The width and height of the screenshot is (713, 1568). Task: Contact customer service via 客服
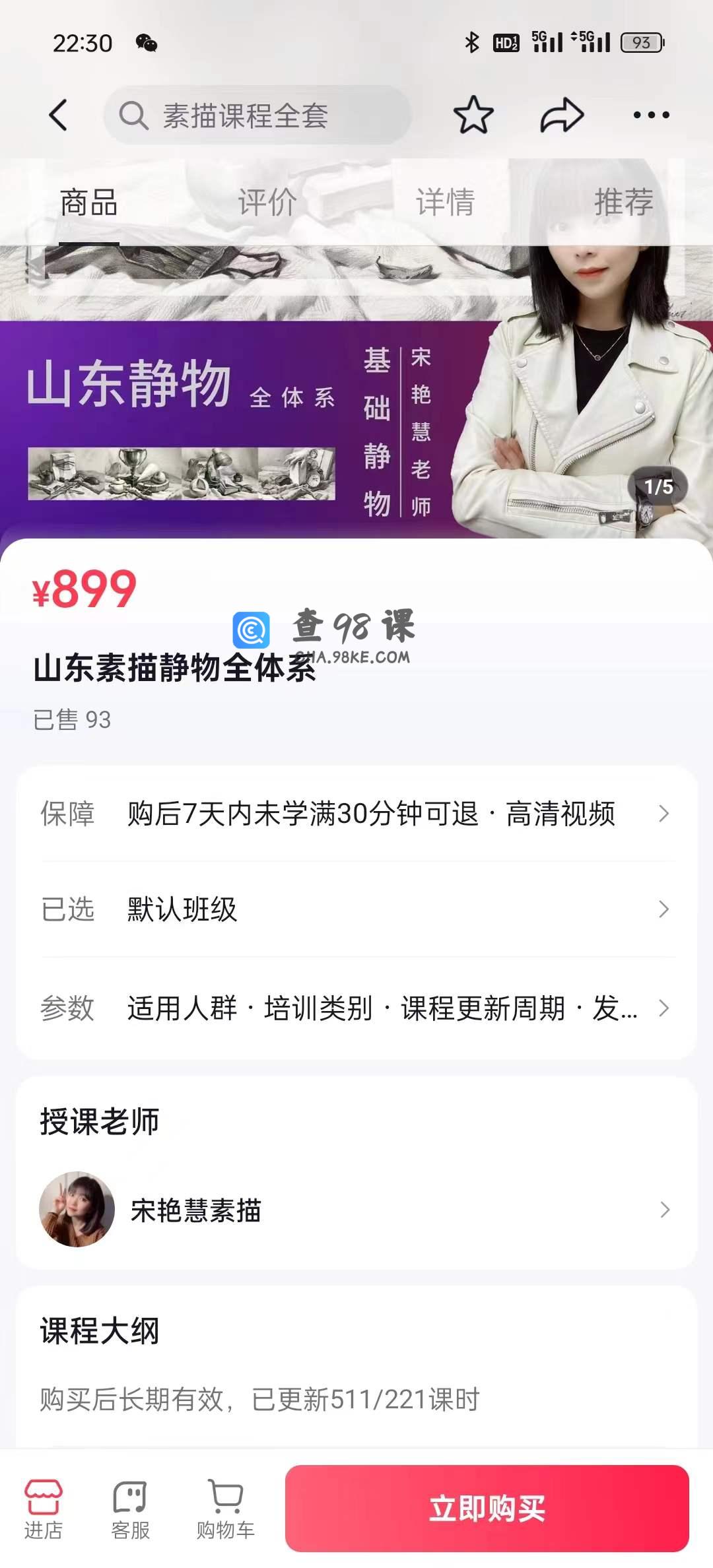(x=130, y=1509)
